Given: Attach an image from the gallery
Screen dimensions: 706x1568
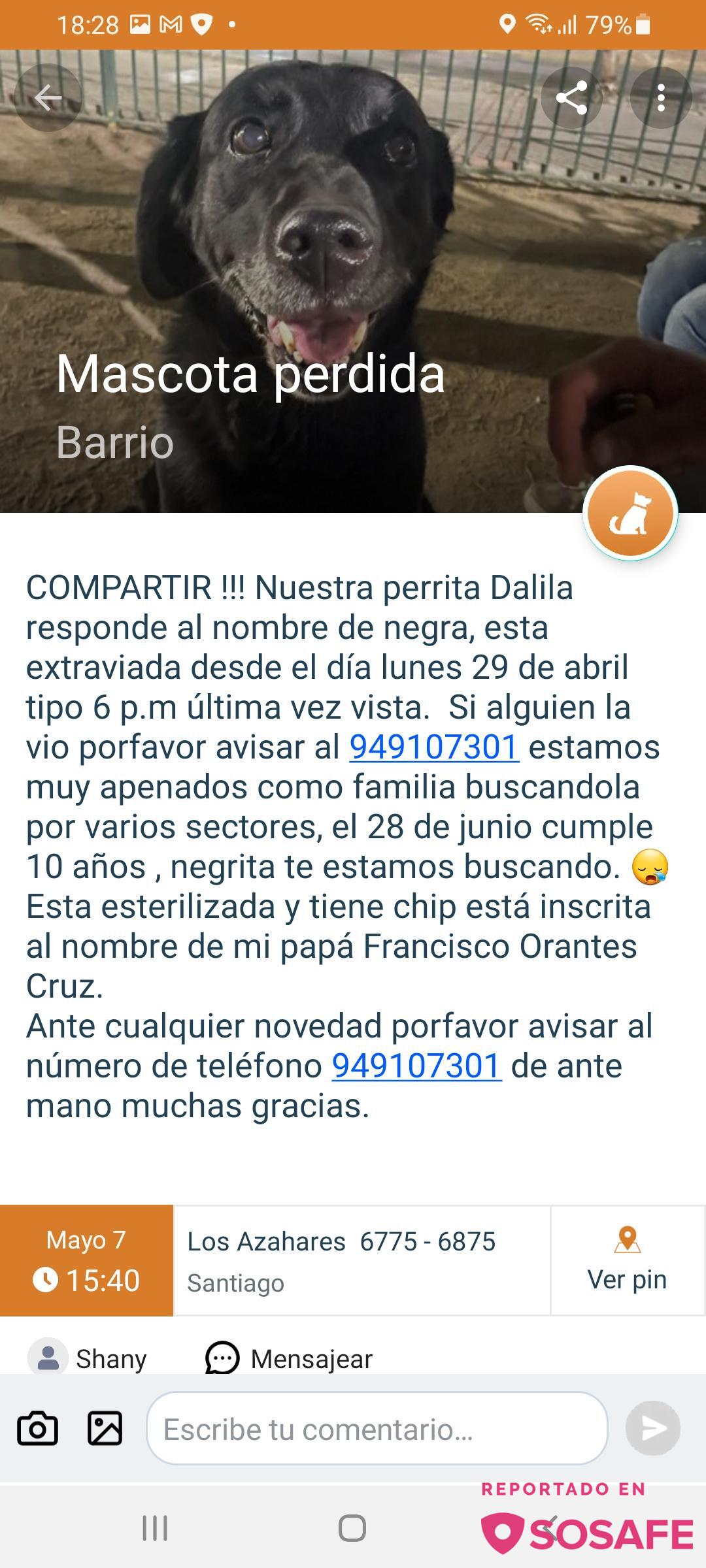Looking at the screenshot, I should (105, 1428).
